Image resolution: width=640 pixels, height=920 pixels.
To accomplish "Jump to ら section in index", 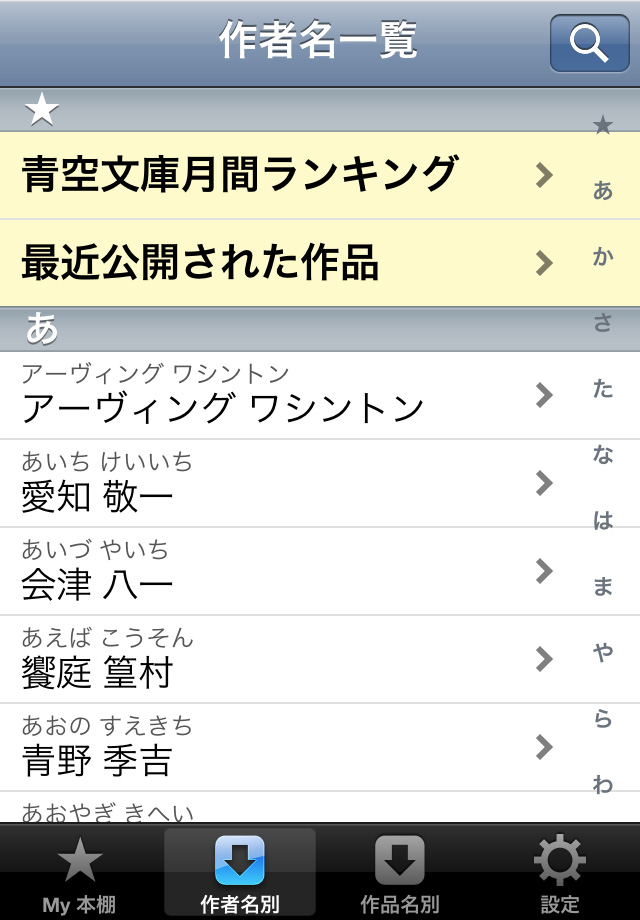I will [602, 719].
